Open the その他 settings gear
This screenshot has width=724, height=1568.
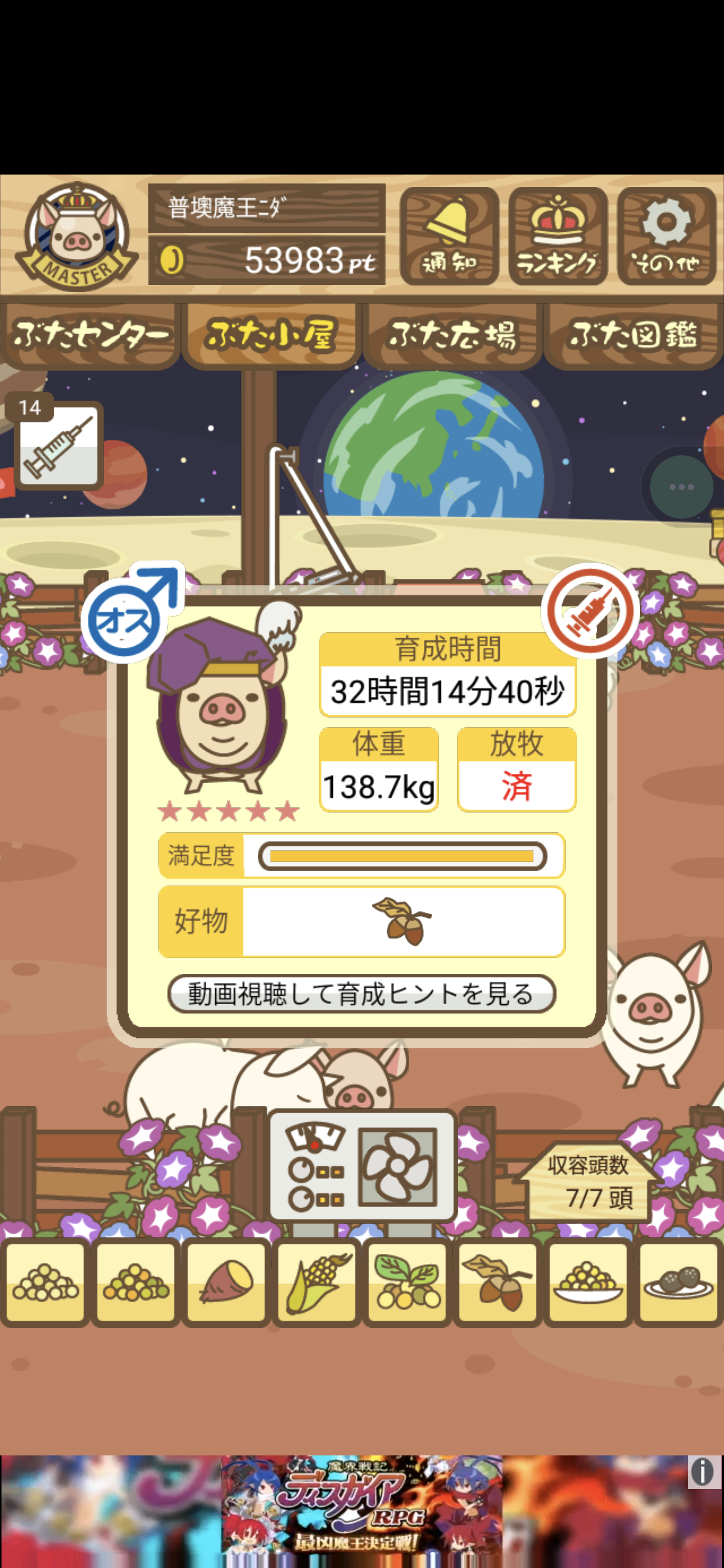pyautogui.click(x=666, y=236)
